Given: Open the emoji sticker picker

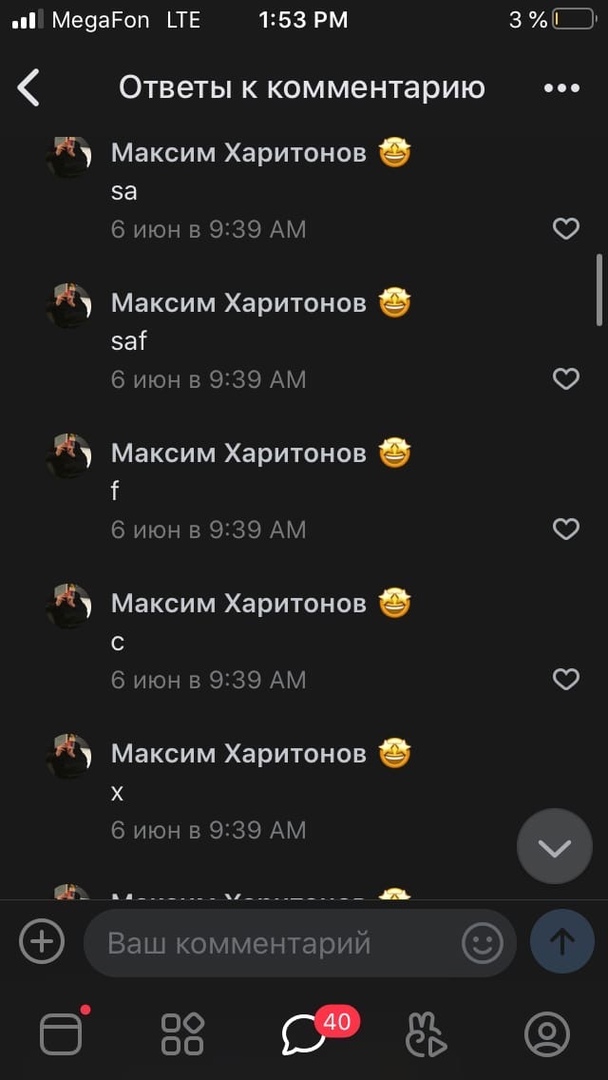Looking at the screenshot, I should pyautogui.click(x=482, y=943).
